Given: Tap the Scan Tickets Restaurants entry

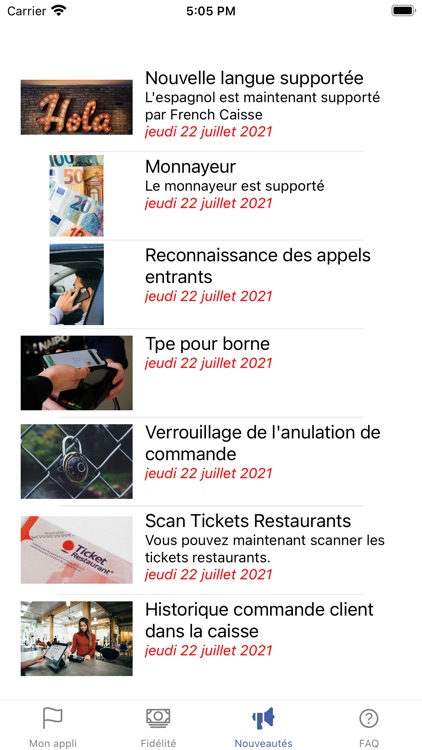Looking at the screenshot, I should pyautogui.click(x=211, y=550).
